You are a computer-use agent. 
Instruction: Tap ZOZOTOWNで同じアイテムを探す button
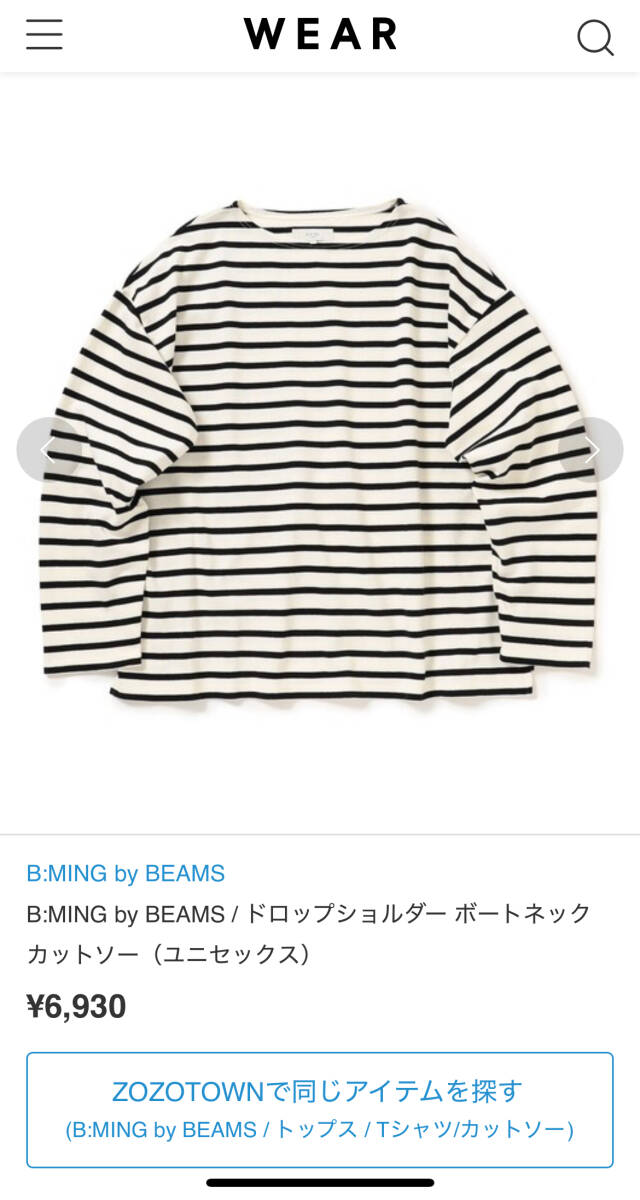pos(320,1109)
